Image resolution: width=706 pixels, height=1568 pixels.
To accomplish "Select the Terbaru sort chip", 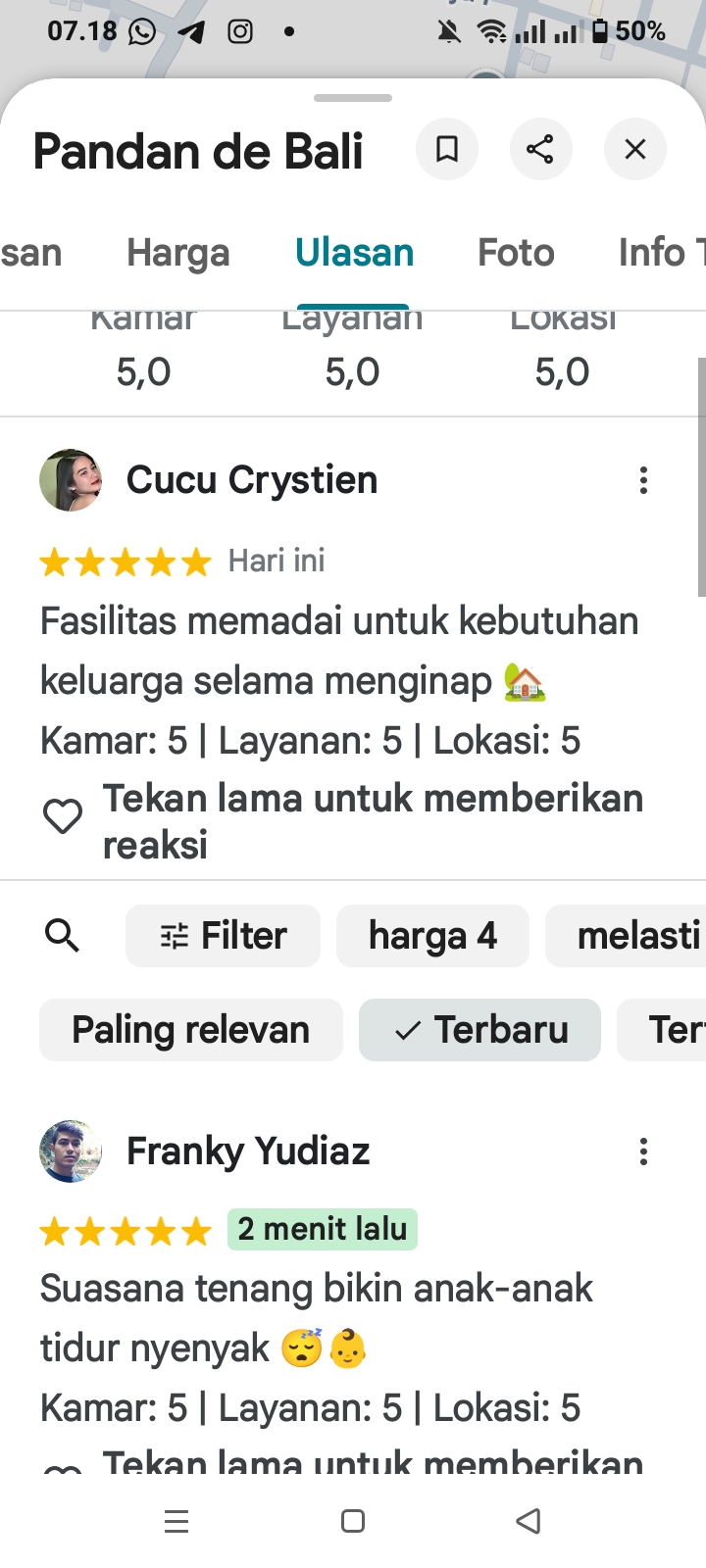I will click(x=479, y=1030).
